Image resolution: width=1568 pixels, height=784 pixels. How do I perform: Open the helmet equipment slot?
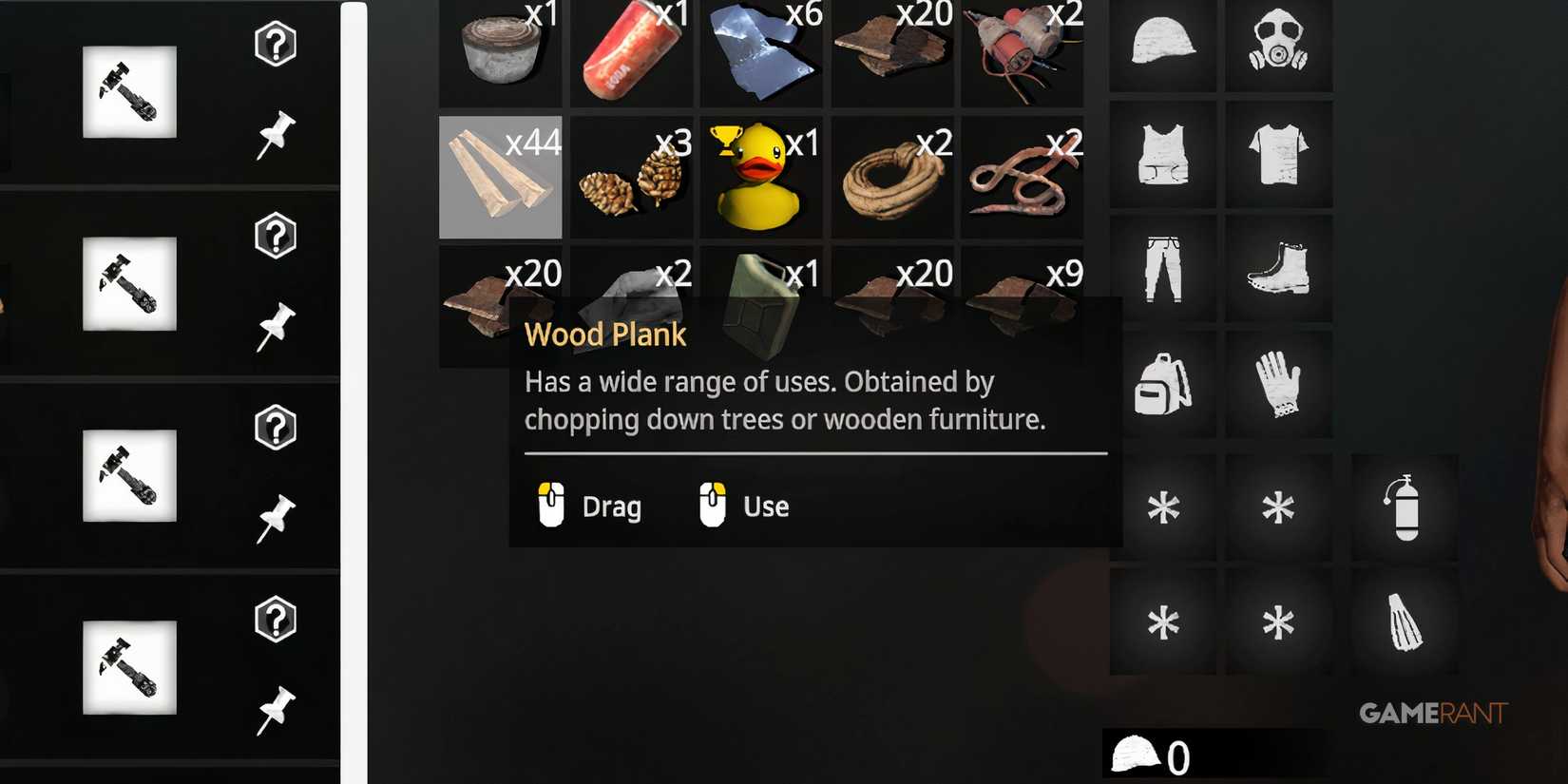[x=1163, y=43]
